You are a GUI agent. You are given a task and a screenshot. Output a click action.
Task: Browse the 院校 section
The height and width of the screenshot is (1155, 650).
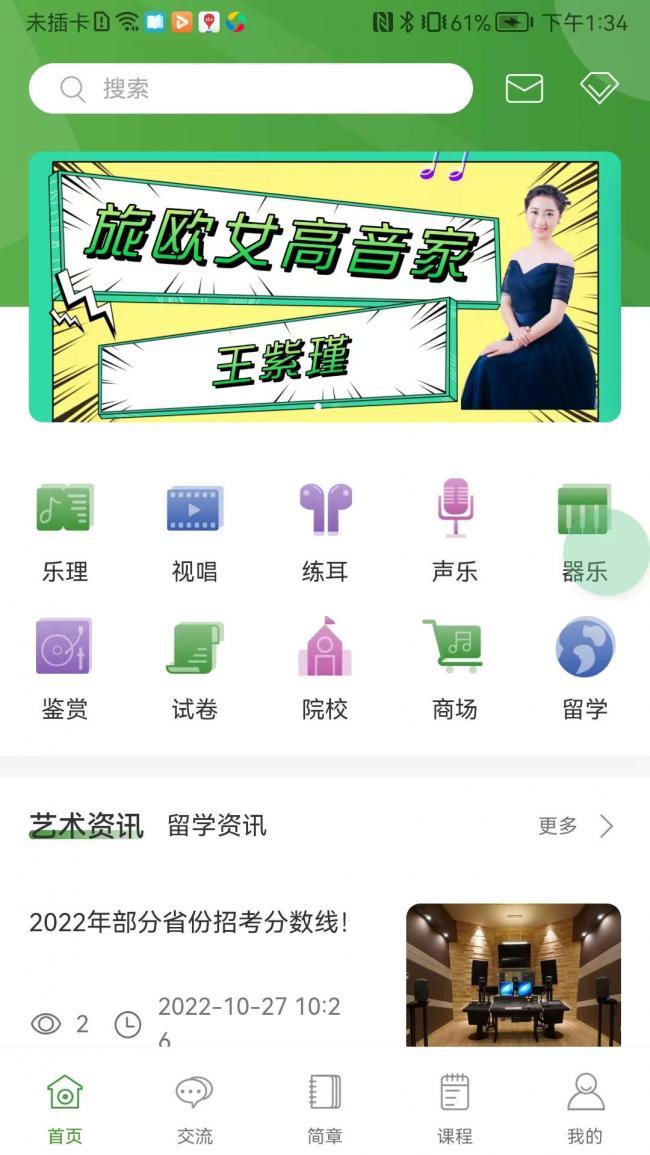click(x=325, y=668)
